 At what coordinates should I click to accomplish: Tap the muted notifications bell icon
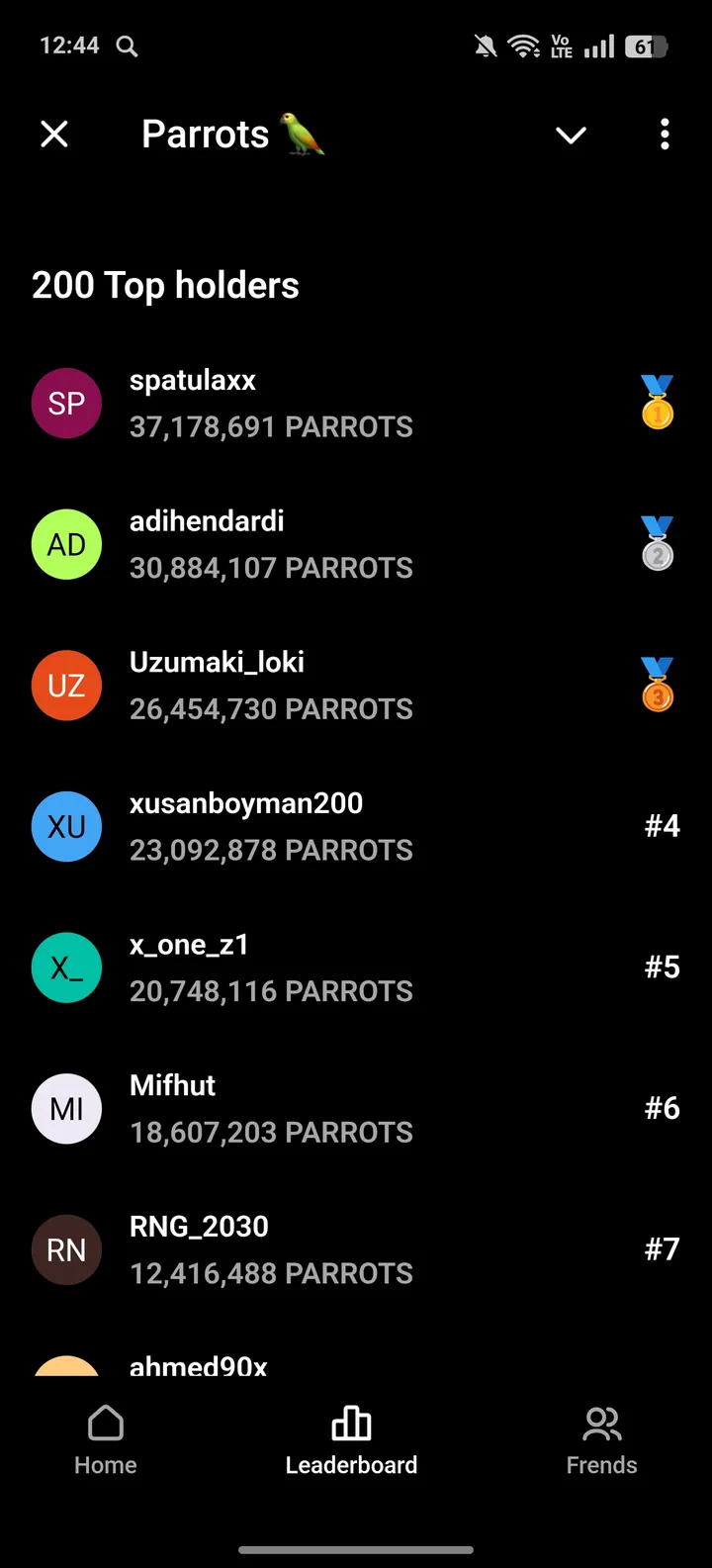[485, 46]
